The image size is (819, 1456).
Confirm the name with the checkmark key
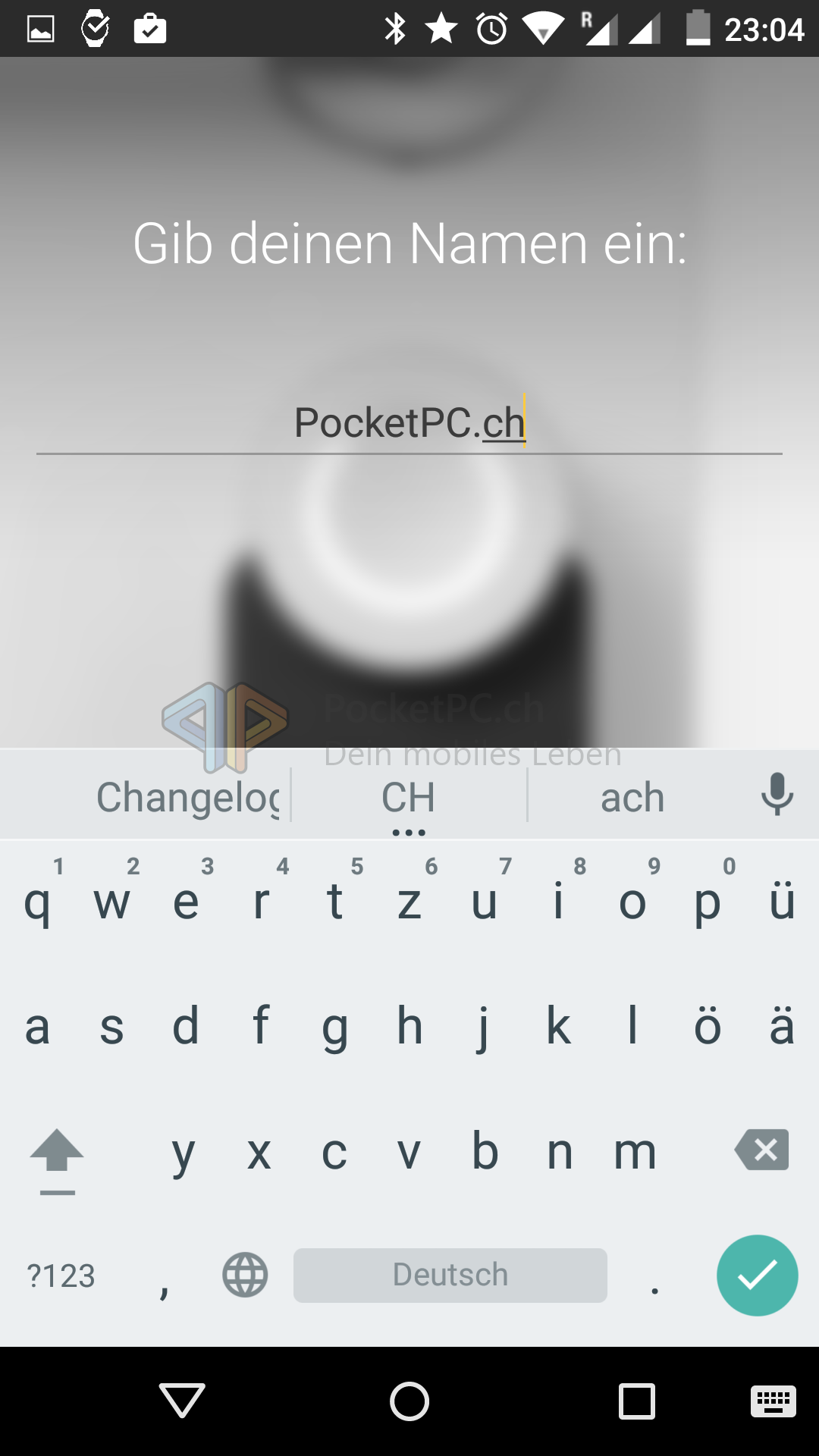[757, 1276]
